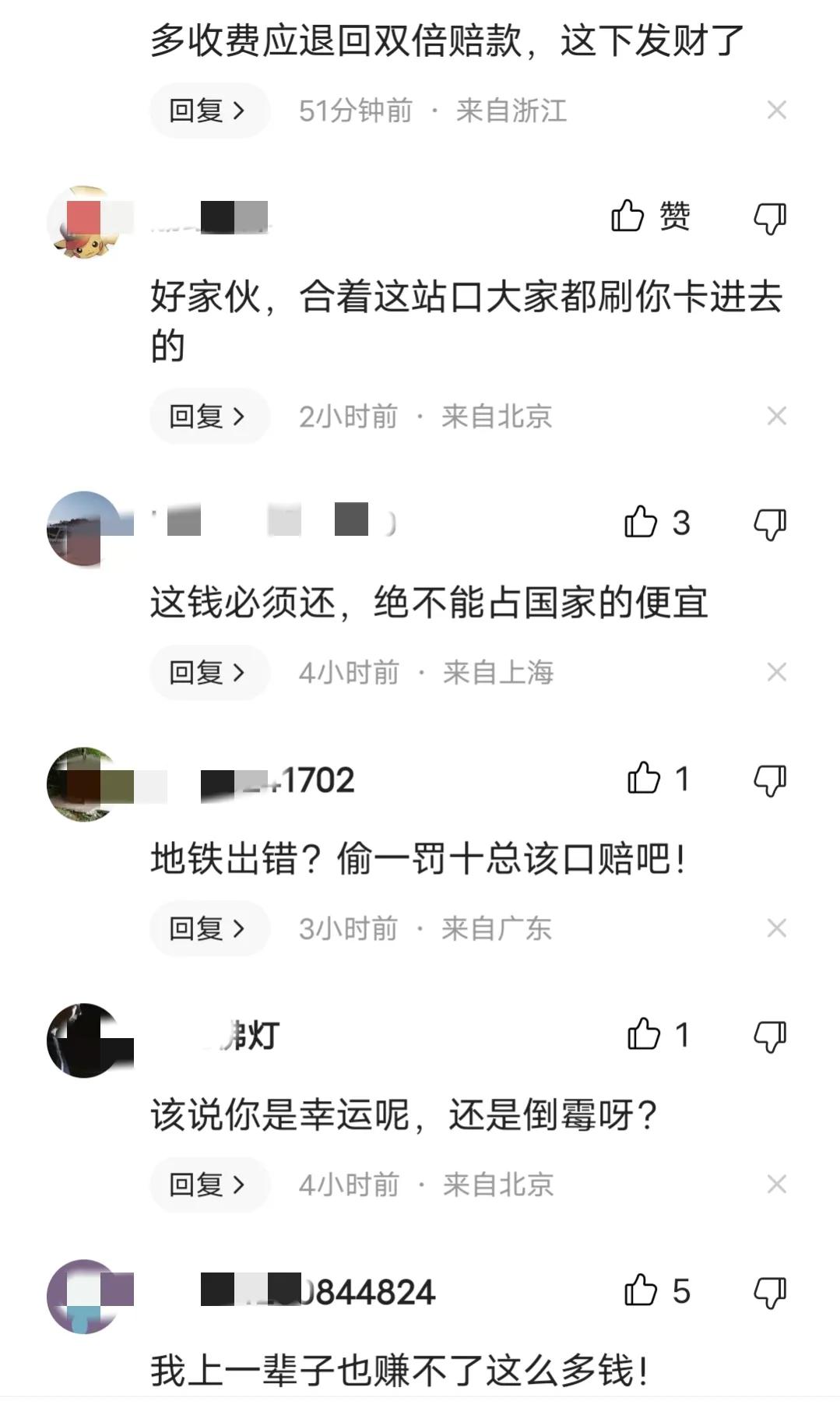
Task: Dismiss the comment from 浙江
Action: pos(775,111)
